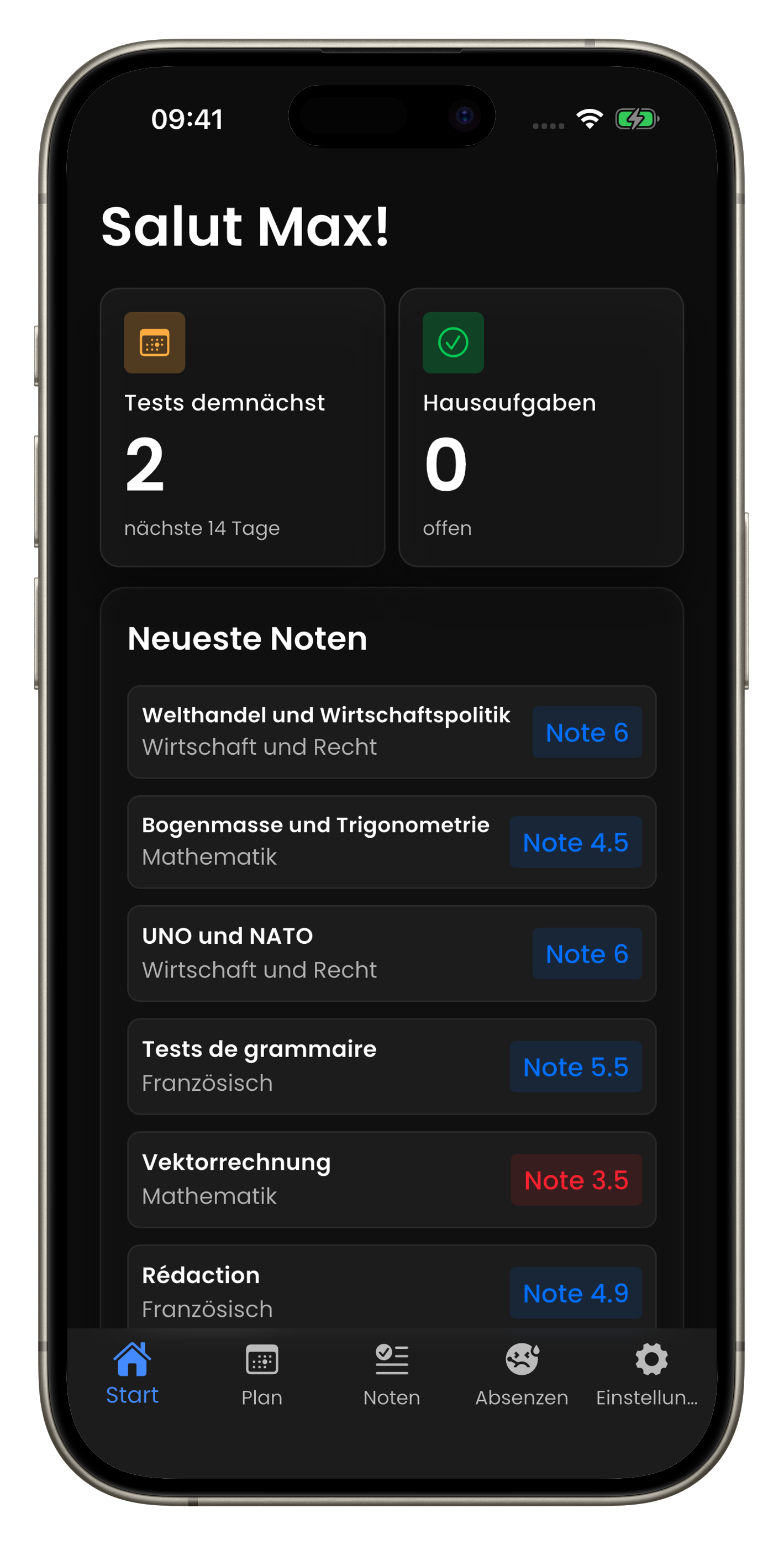784x1545 pixels.
Task: Open the Hausaufgaben card
Action: 540,427
